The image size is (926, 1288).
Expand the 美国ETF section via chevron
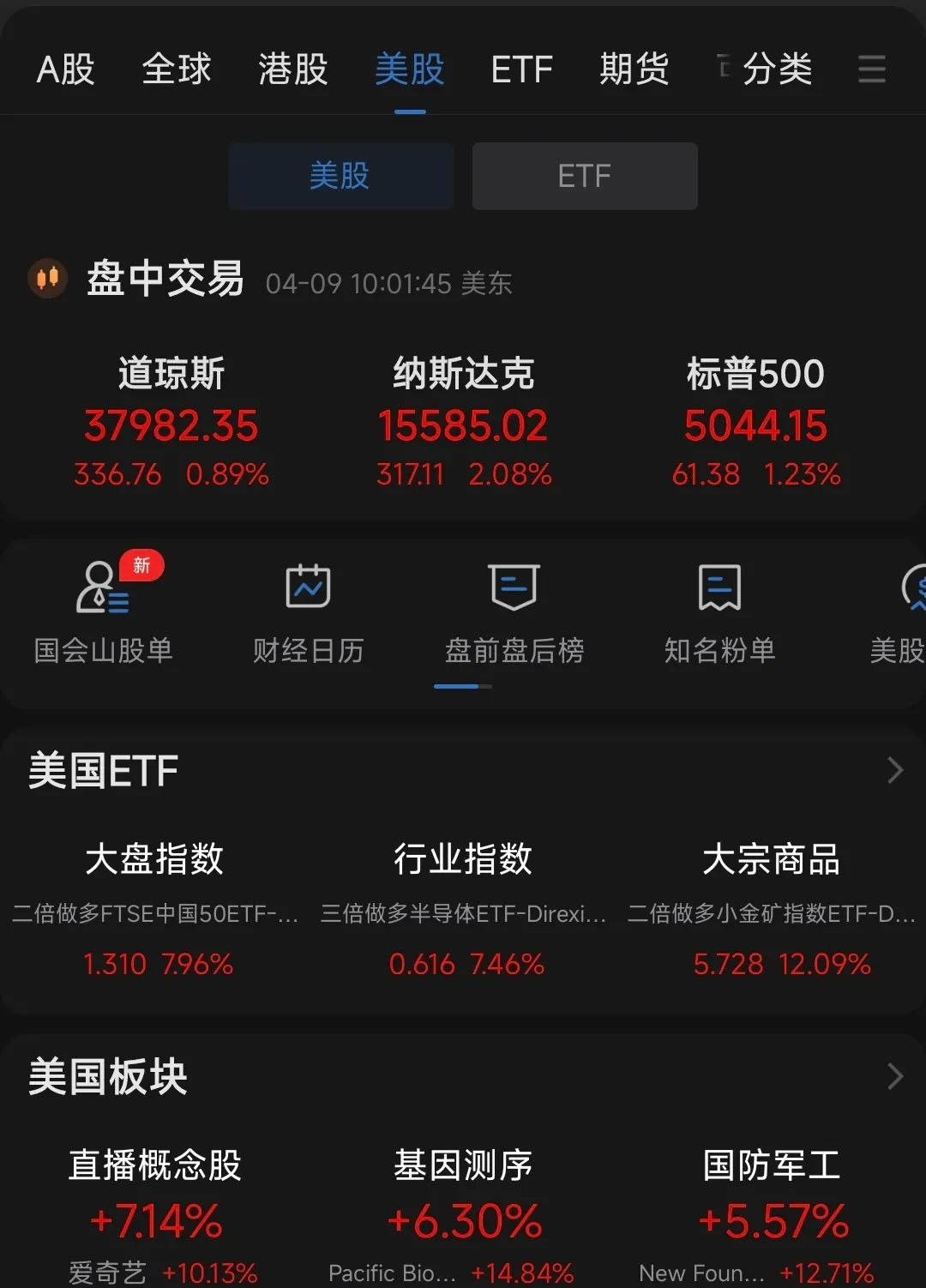click(x=894, y=770)
